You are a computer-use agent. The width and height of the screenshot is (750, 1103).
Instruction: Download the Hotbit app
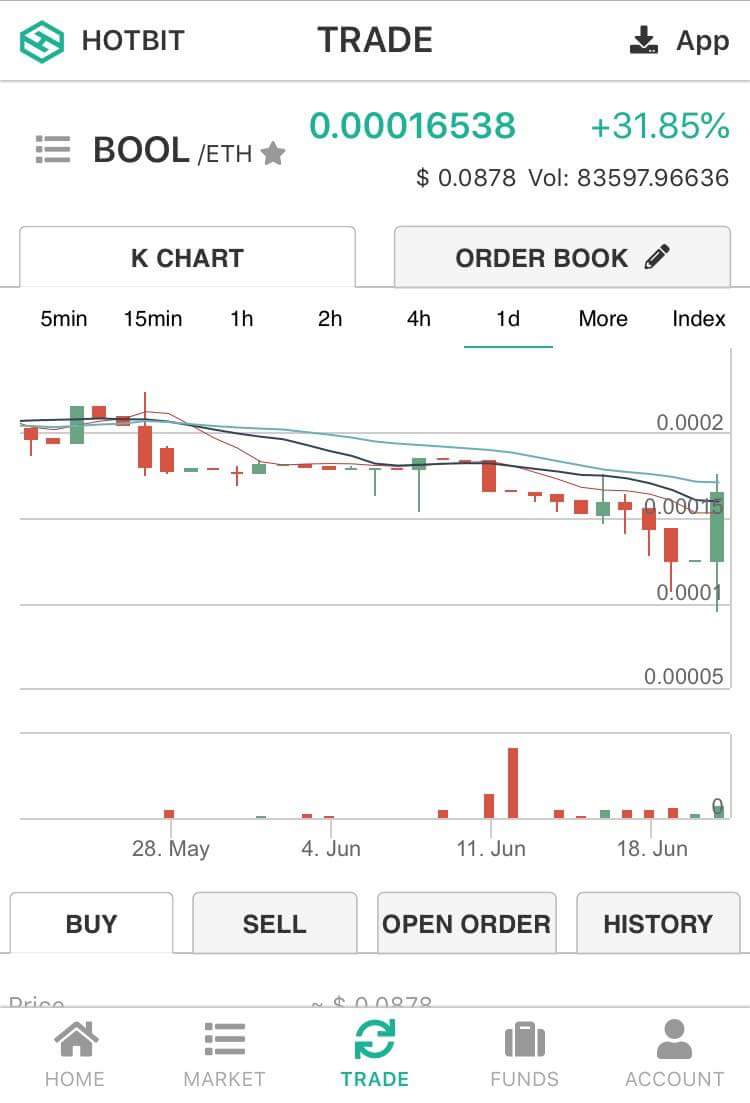pos(678,41)
